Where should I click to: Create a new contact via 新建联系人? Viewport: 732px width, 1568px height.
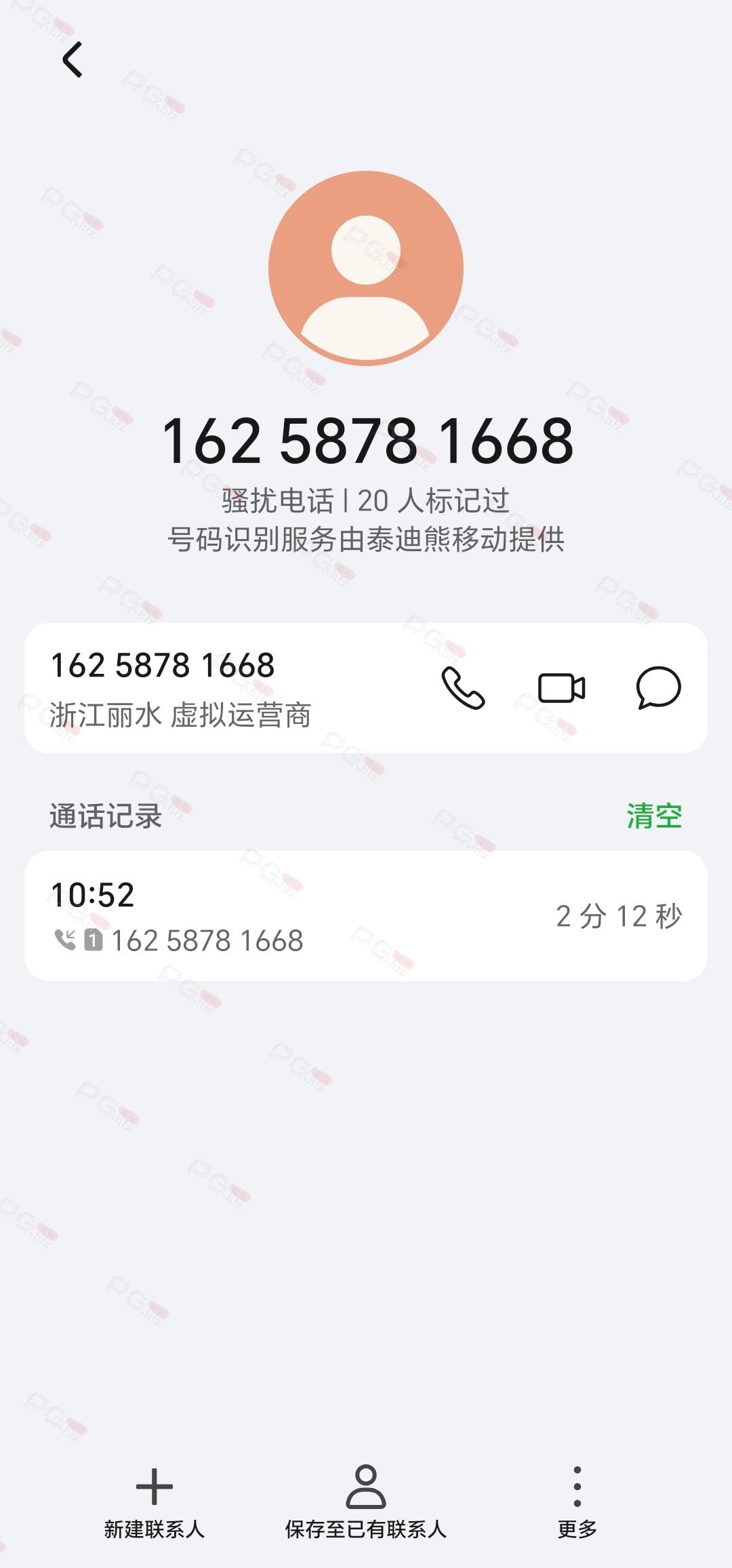click(x=155, y=1502)
